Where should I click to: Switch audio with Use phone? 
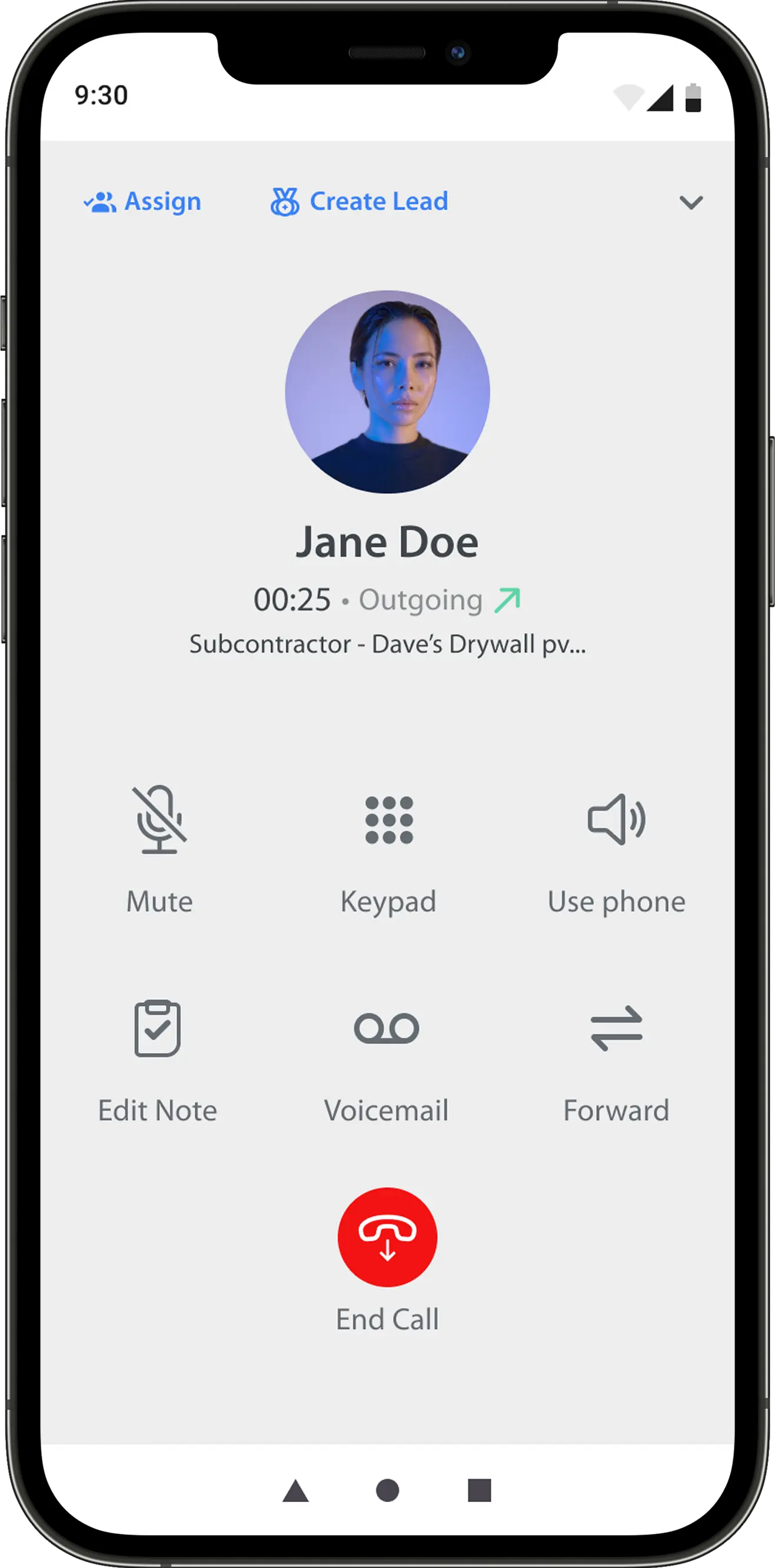coord(616,847)
